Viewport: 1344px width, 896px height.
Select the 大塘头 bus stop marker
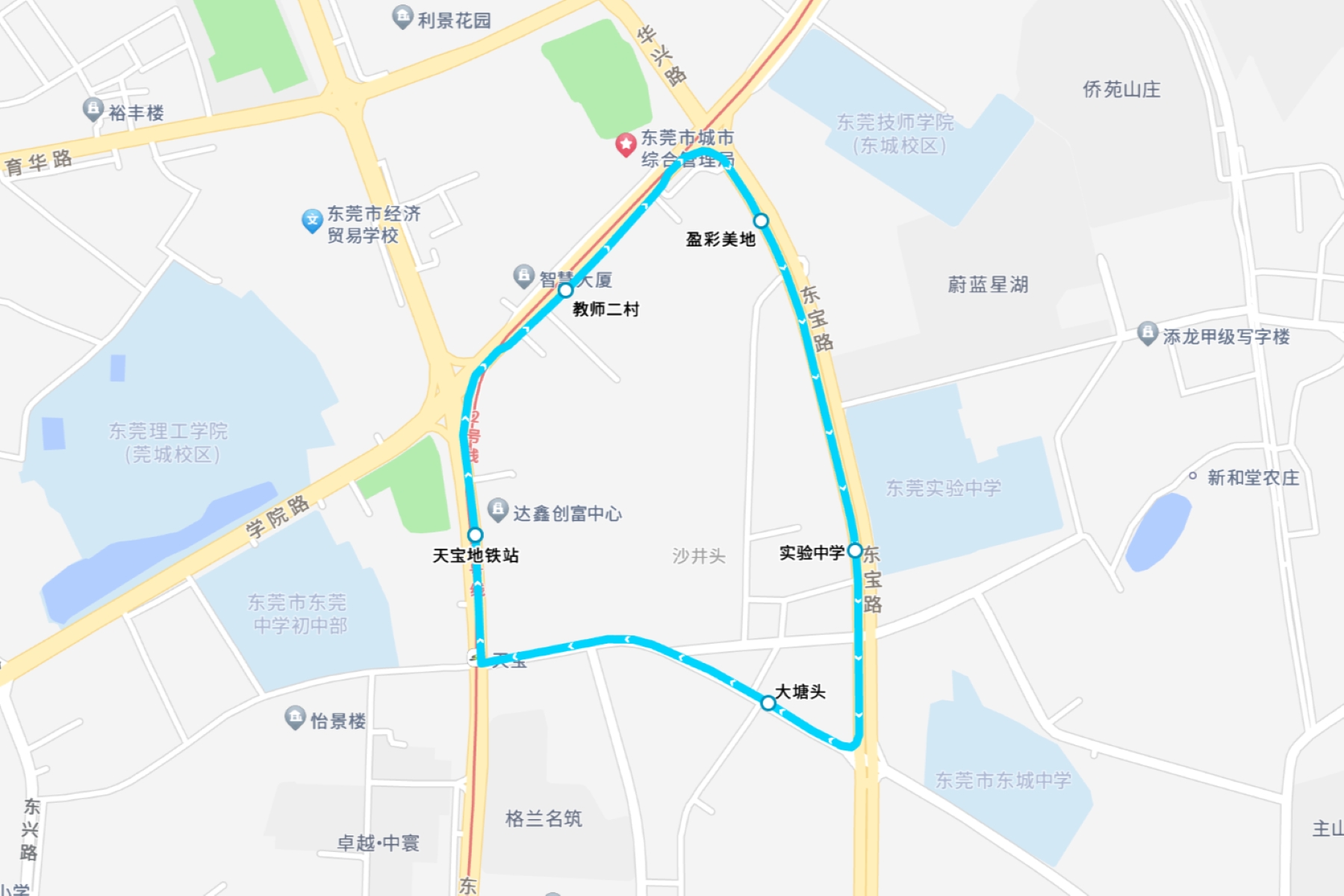click(x=768, y=703)
